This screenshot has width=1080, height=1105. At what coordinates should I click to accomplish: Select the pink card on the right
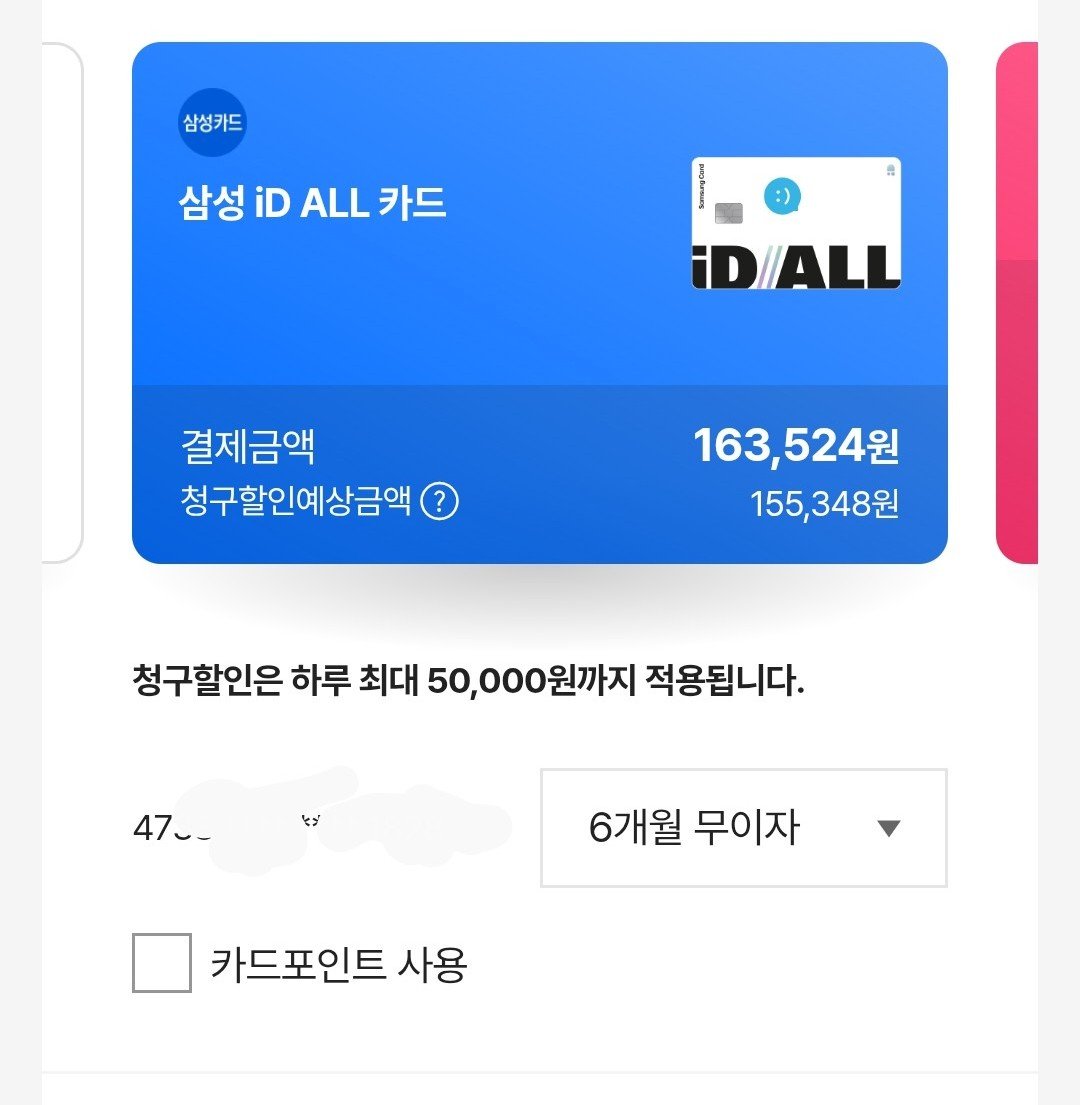(1017, 302)
